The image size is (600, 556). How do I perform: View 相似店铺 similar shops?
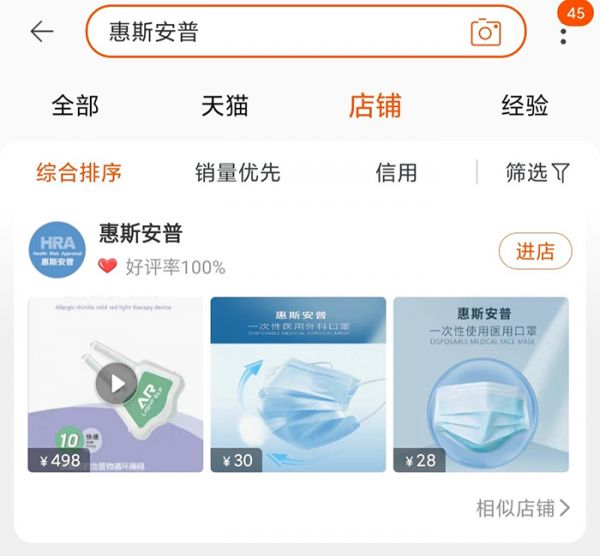[x=522, y=508]
